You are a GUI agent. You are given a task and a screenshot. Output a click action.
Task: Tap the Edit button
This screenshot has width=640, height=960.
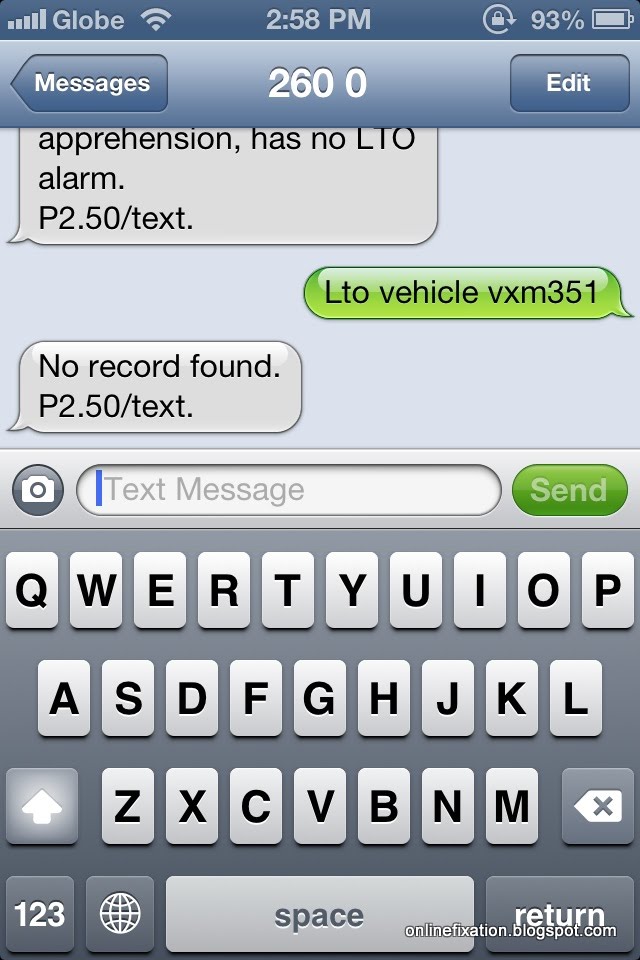568,83
